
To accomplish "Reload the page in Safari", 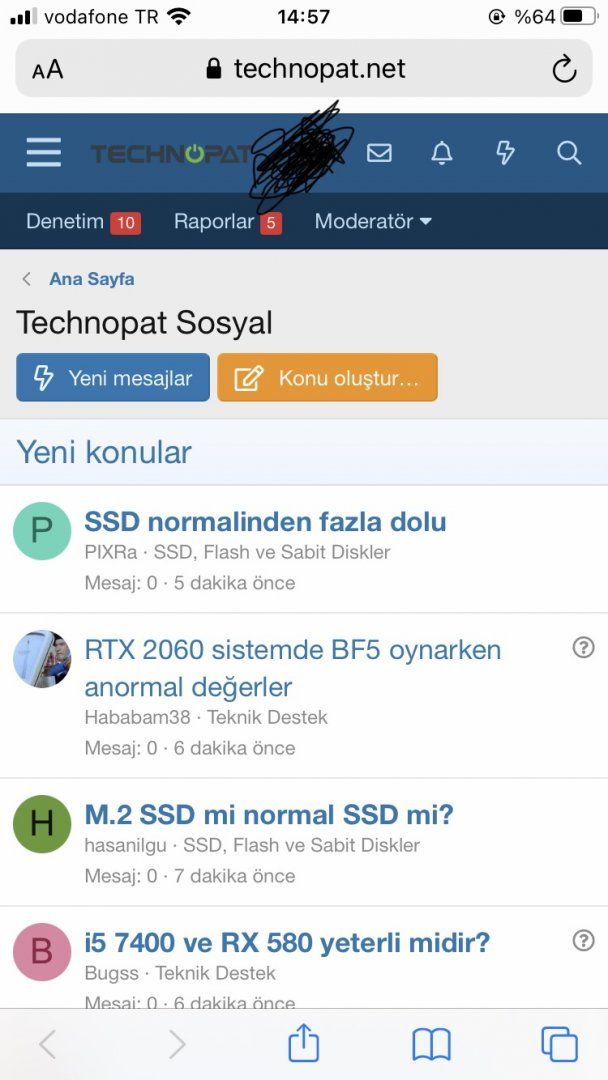I will coord(564,68).
